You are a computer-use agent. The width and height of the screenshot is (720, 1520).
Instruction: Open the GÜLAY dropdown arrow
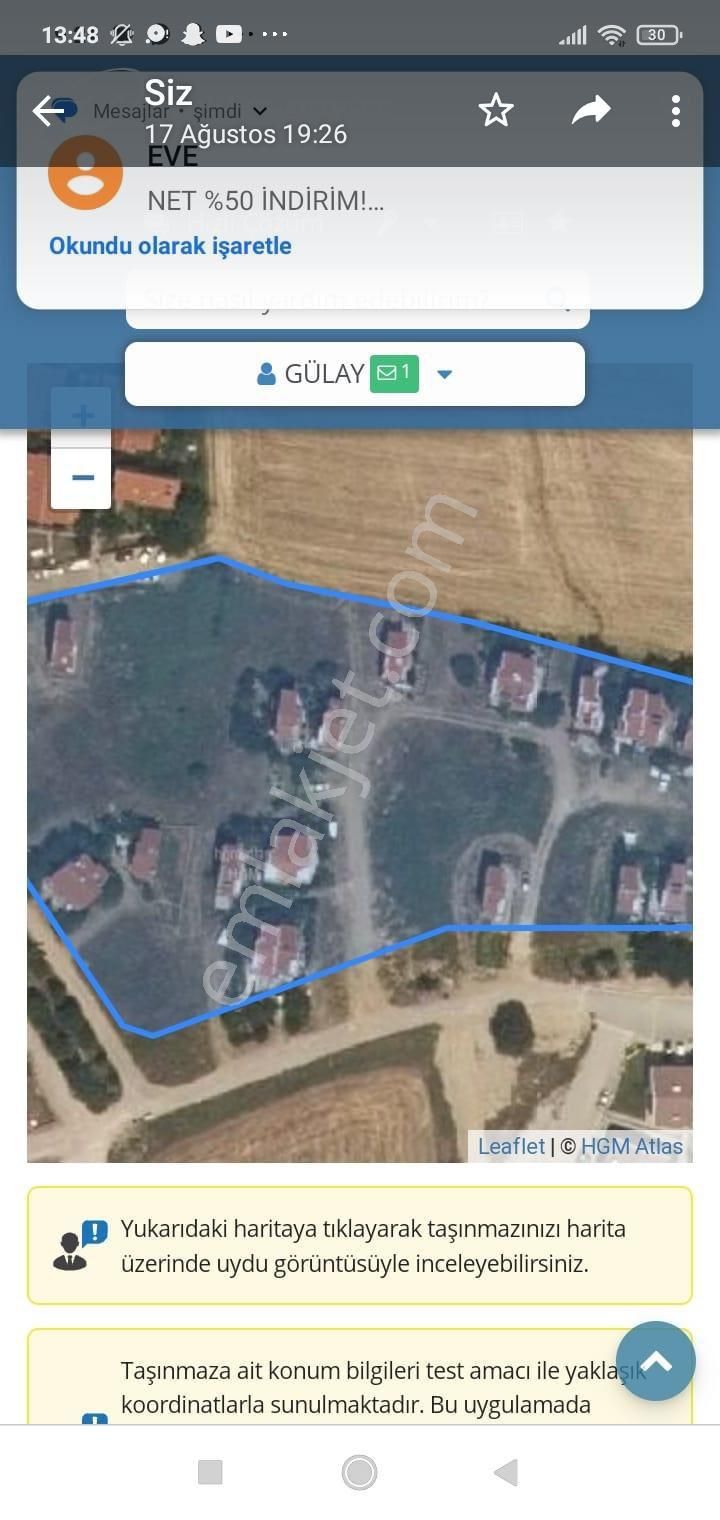pyautogui.click(x=444, y=373)
